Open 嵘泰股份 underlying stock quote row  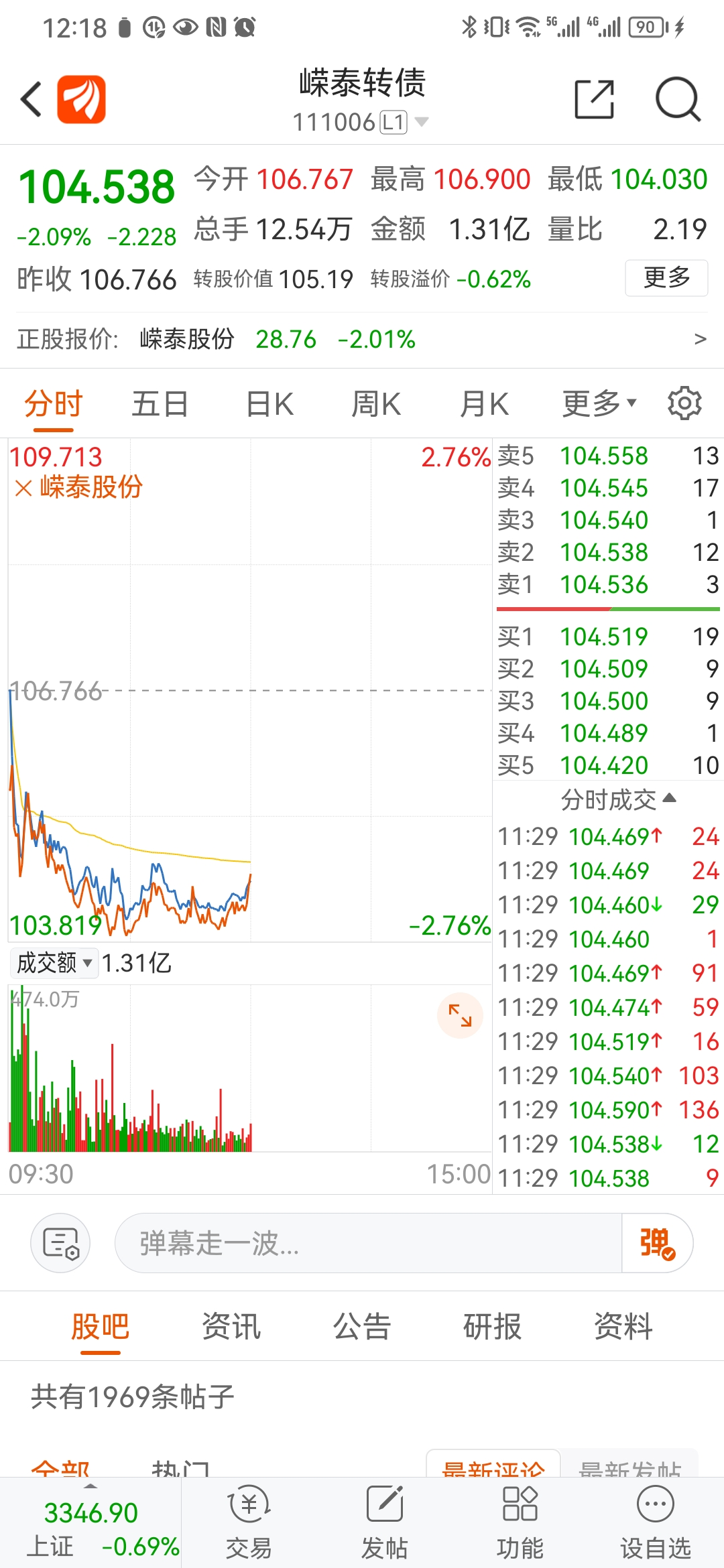click(362, 339)
